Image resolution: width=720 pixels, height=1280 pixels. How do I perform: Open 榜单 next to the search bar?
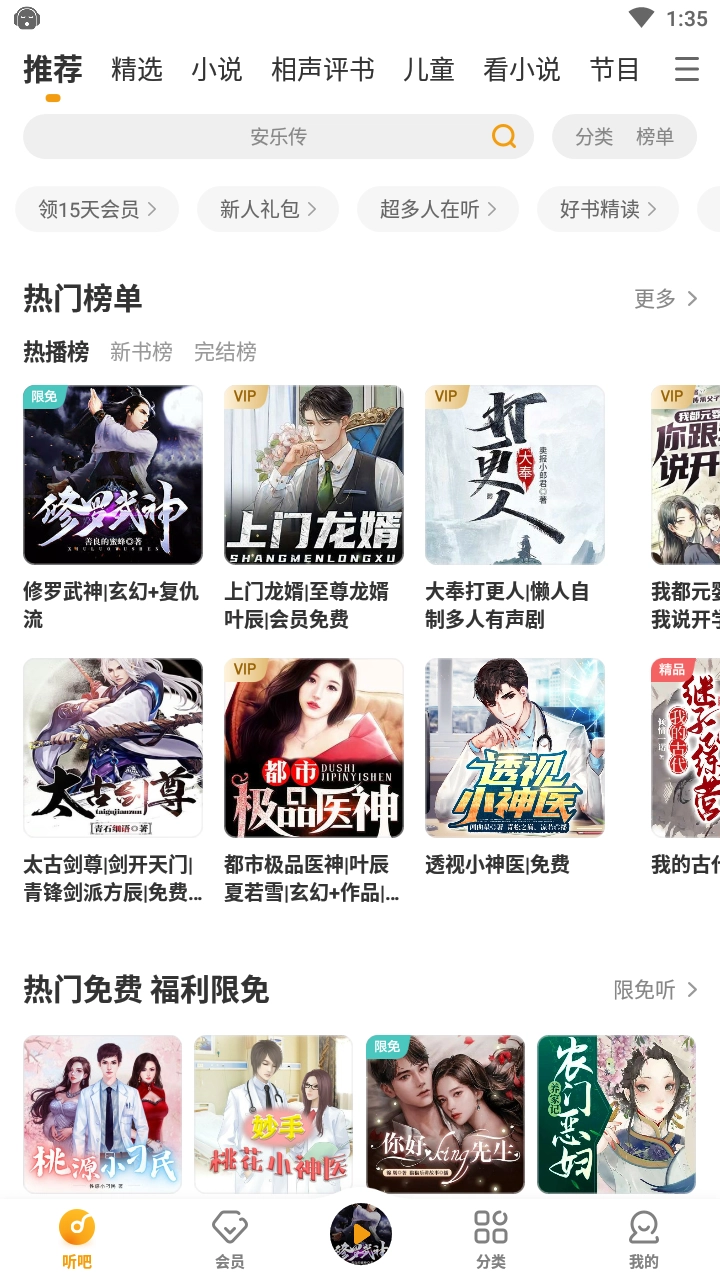point(655,137)
